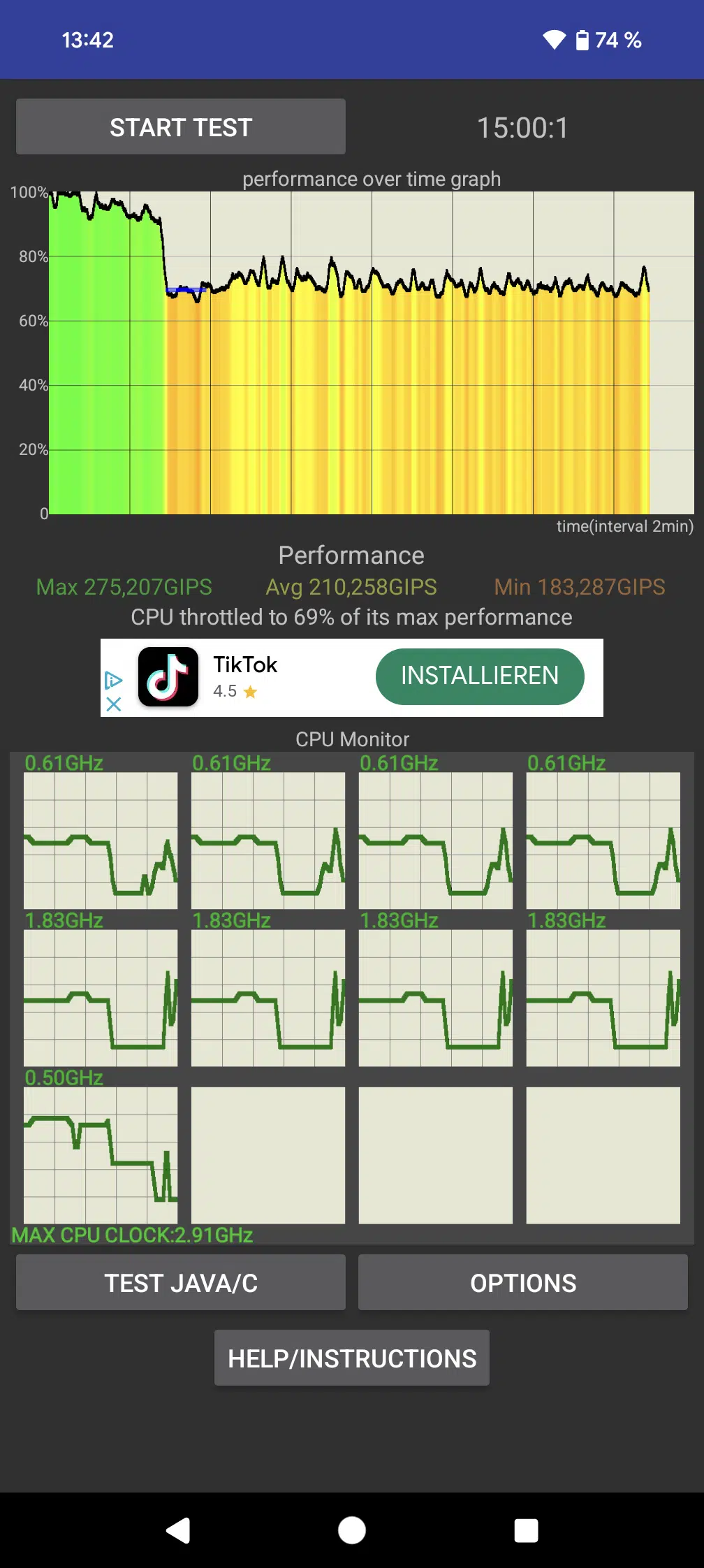Go back with system back button
The height and width of the screenshot is (1568, 704).
(178, 1530)
